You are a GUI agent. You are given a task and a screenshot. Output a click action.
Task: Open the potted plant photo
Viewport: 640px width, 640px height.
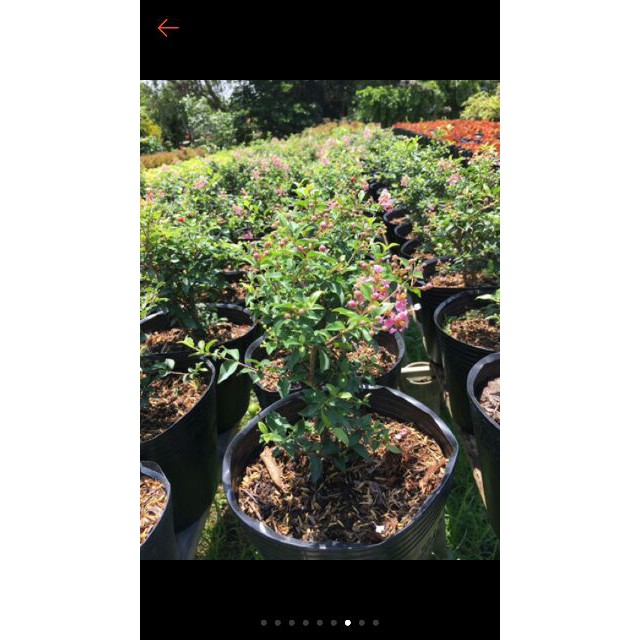coord(320,320)
